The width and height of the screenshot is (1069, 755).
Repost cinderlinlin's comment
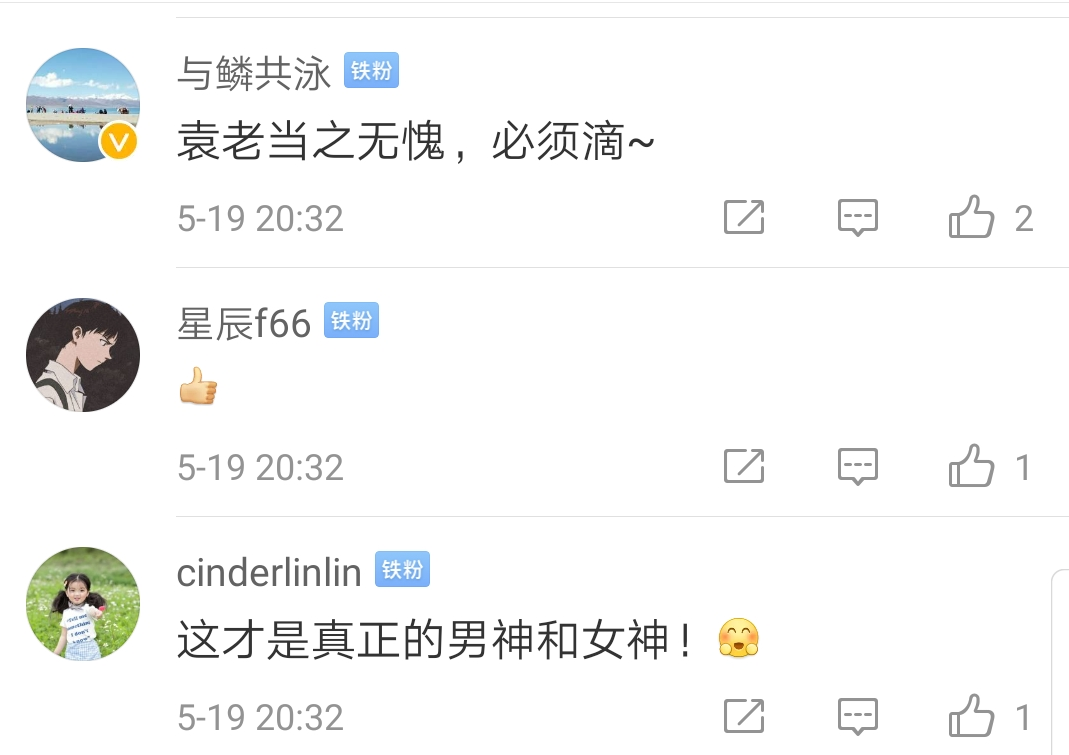click(x=744, y=716)
